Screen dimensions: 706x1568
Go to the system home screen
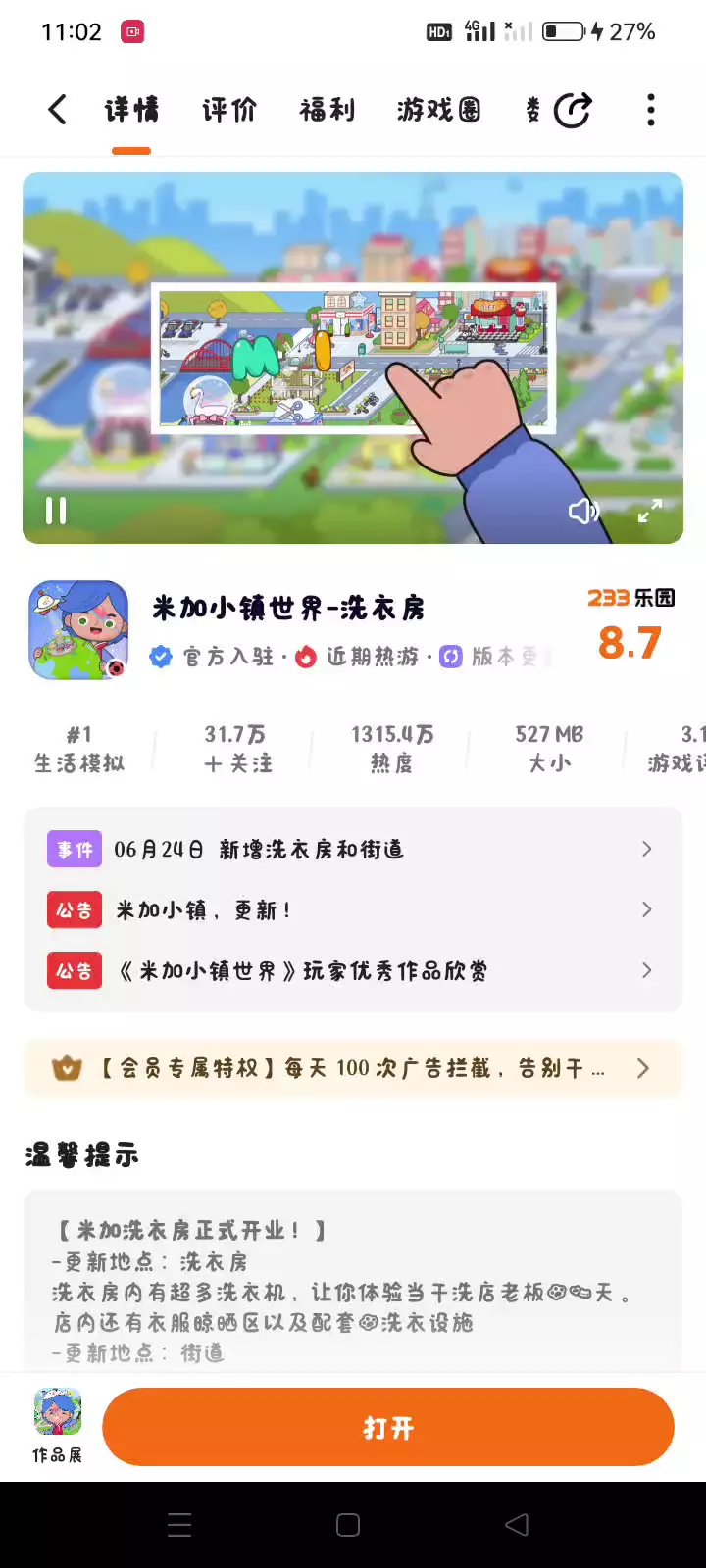(348, 1525)
